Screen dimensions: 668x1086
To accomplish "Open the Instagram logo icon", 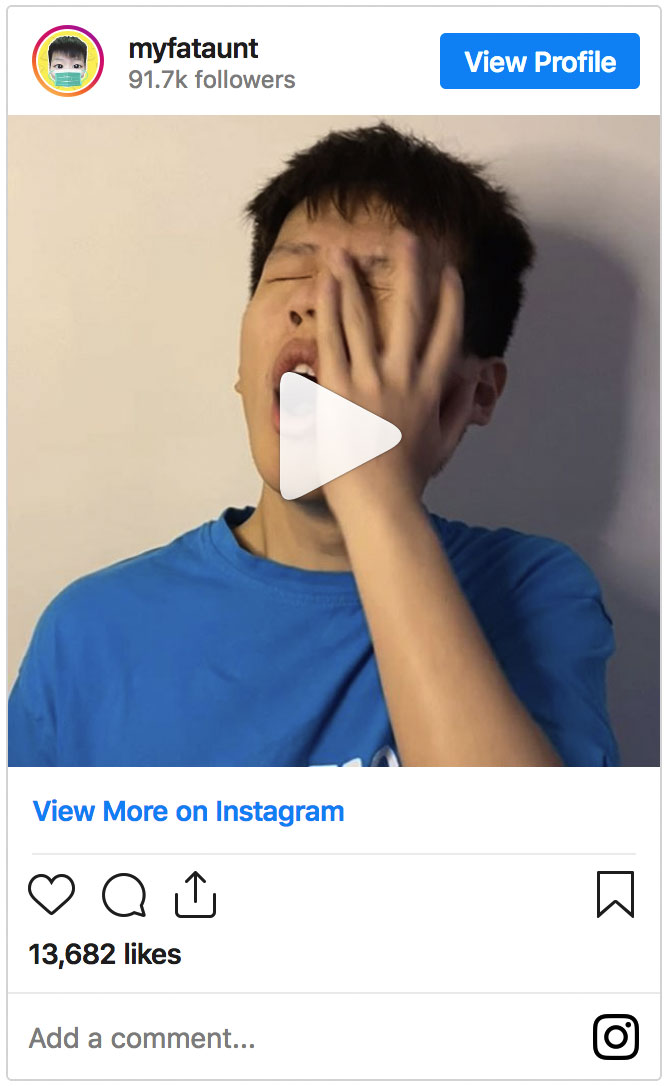I will coord(616,1037).
